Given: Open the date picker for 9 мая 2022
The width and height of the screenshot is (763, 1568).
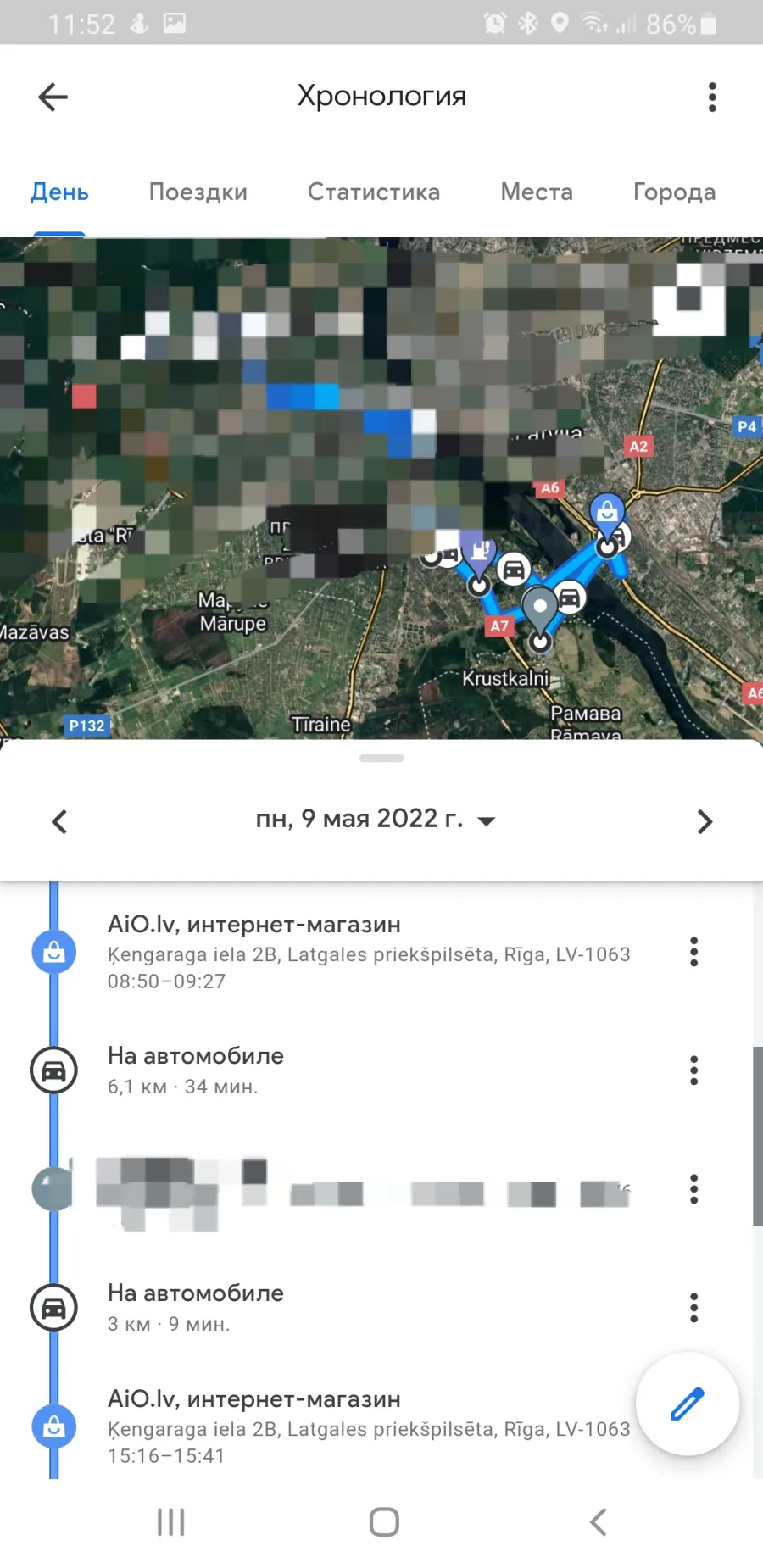Looking at the screenshot, I should pyautogui.click(x=376, y=819).
